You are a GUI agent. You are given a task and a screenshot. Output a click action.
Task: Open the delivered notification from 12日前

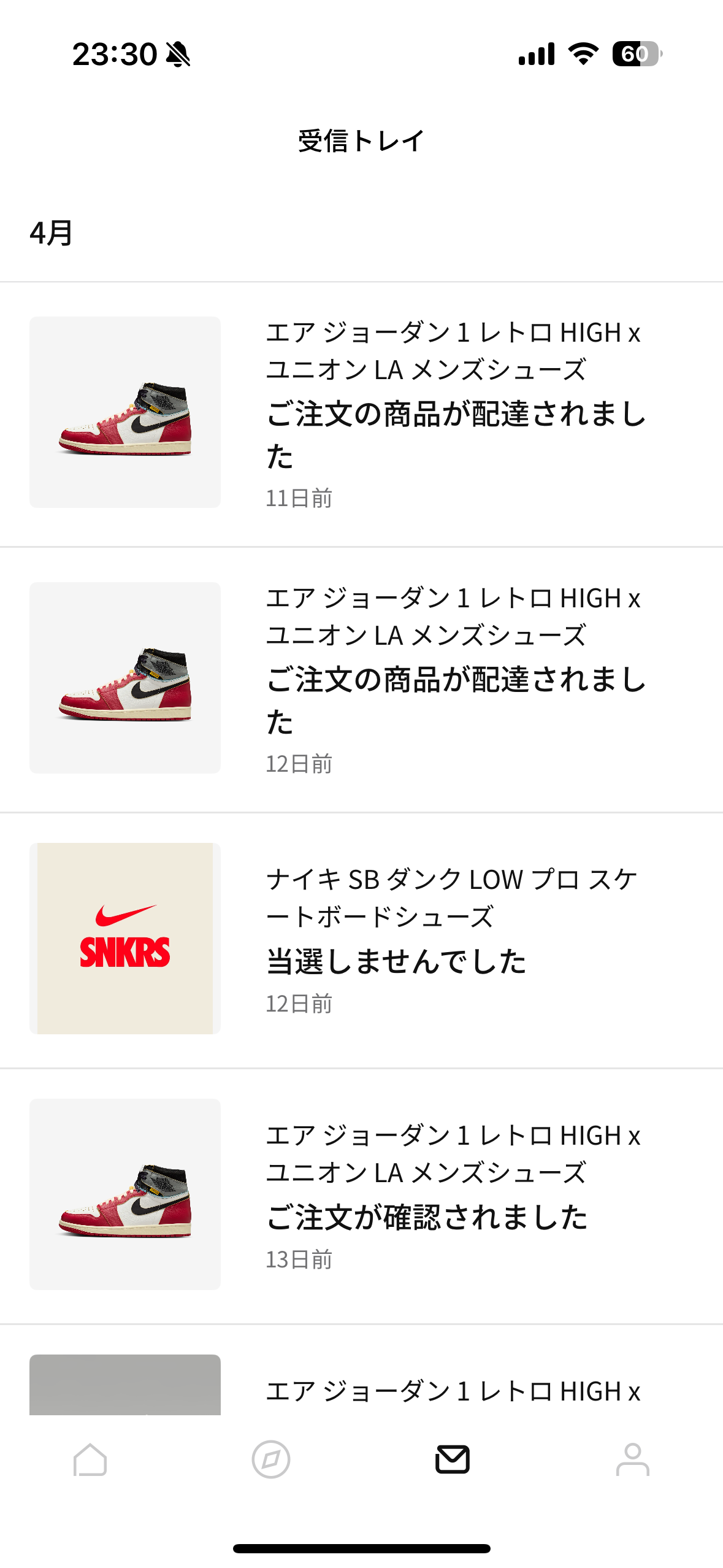pos(361,679)
